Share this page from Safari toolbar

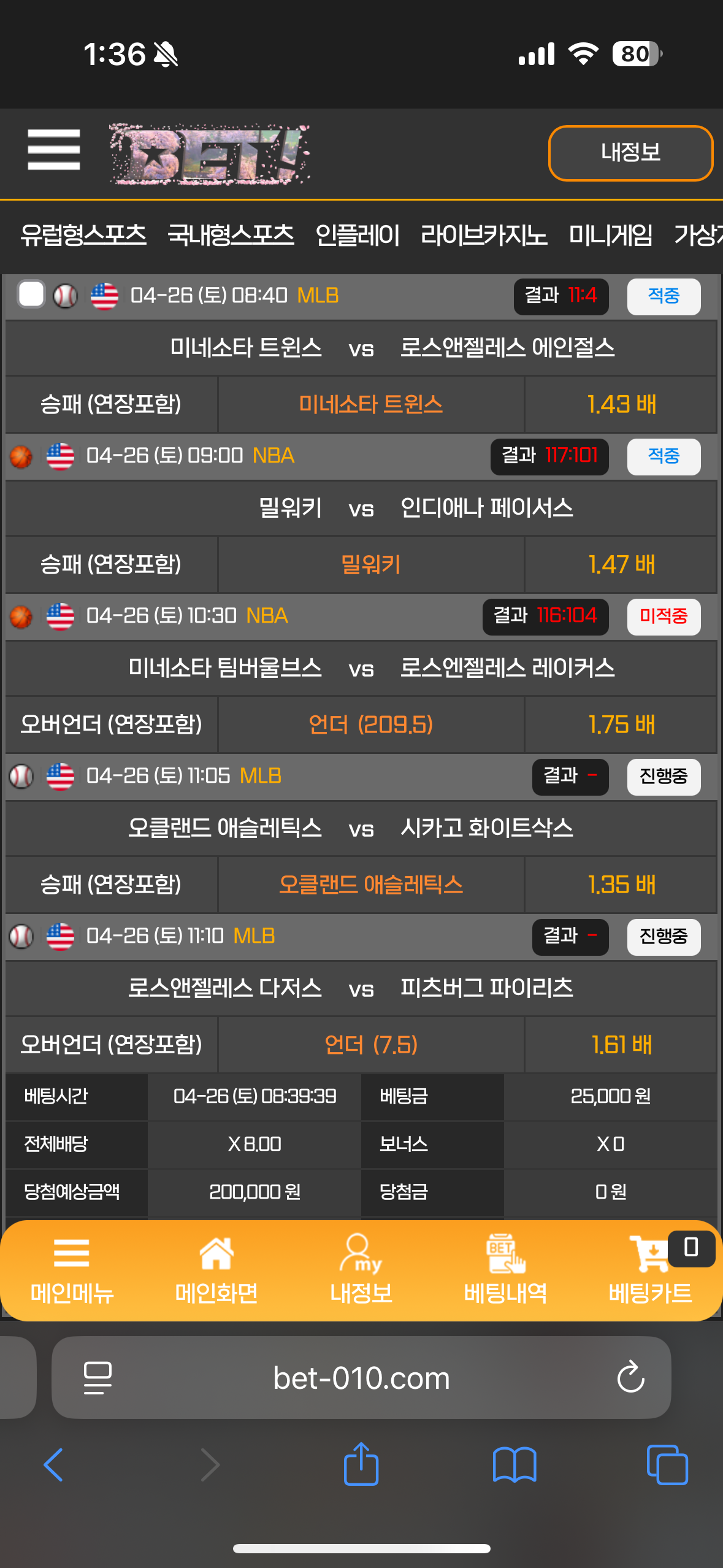coord(361,1465)
